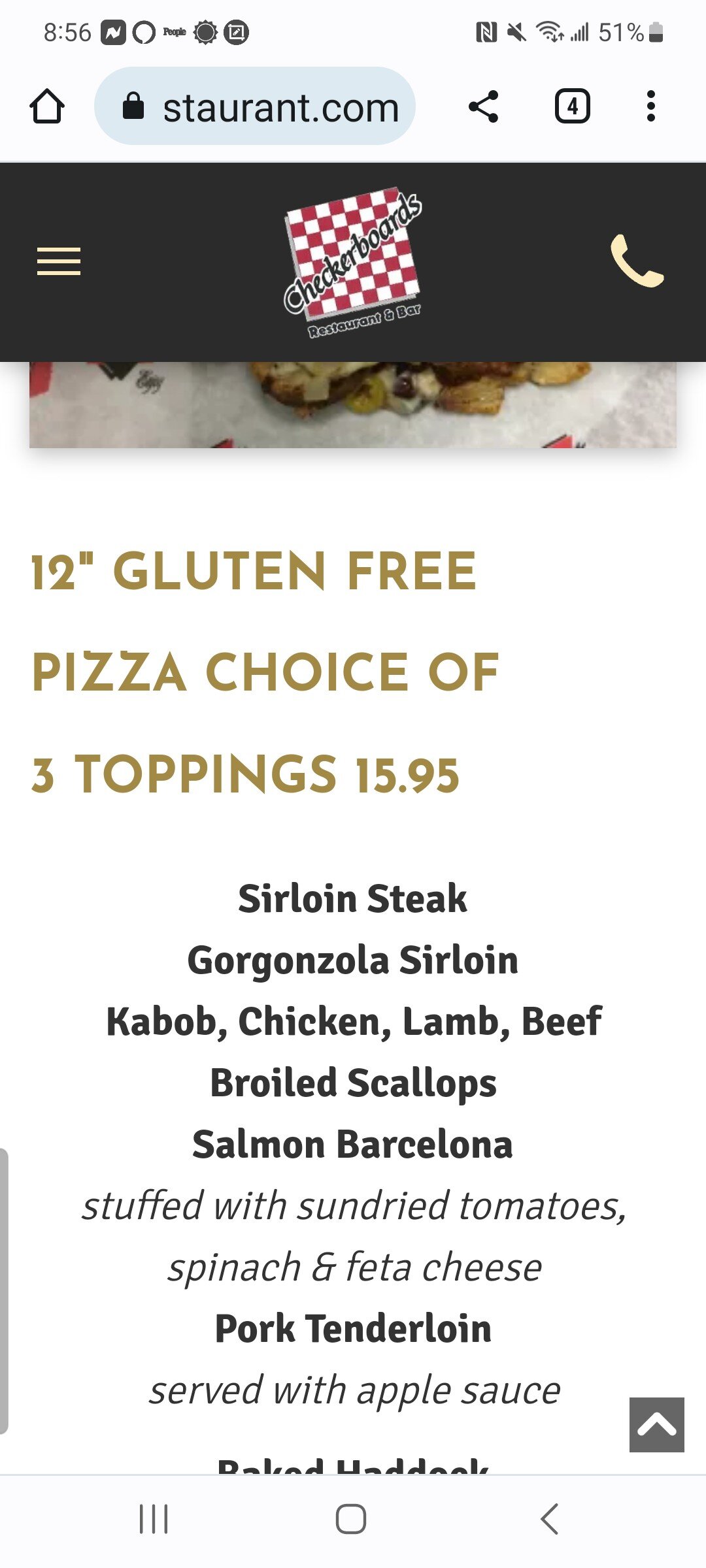Image resolution: width=706 pixels, height=1568 pixels.
Task: Go back using system back button
Action: coord(549,1518)
